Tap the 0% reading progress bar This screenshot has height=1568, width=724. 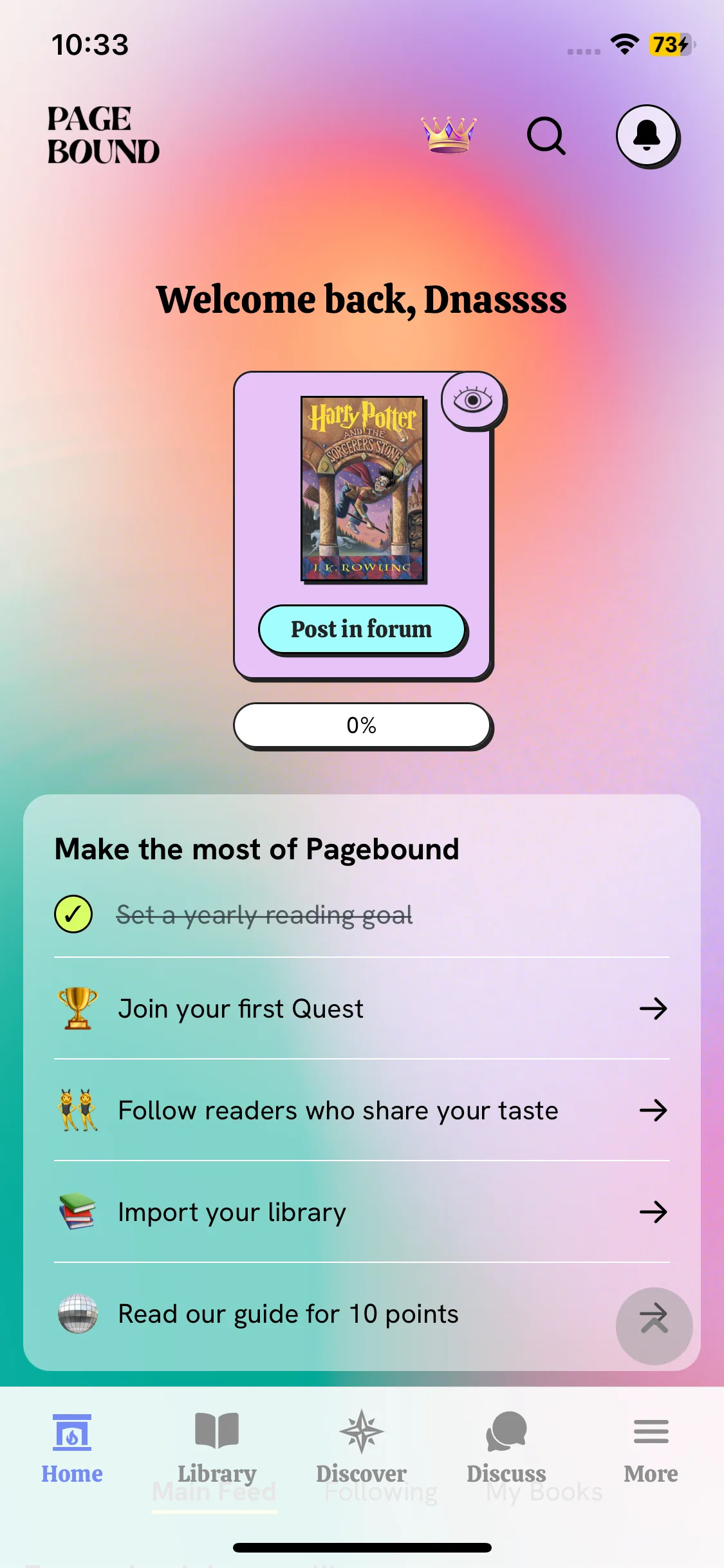362,725
